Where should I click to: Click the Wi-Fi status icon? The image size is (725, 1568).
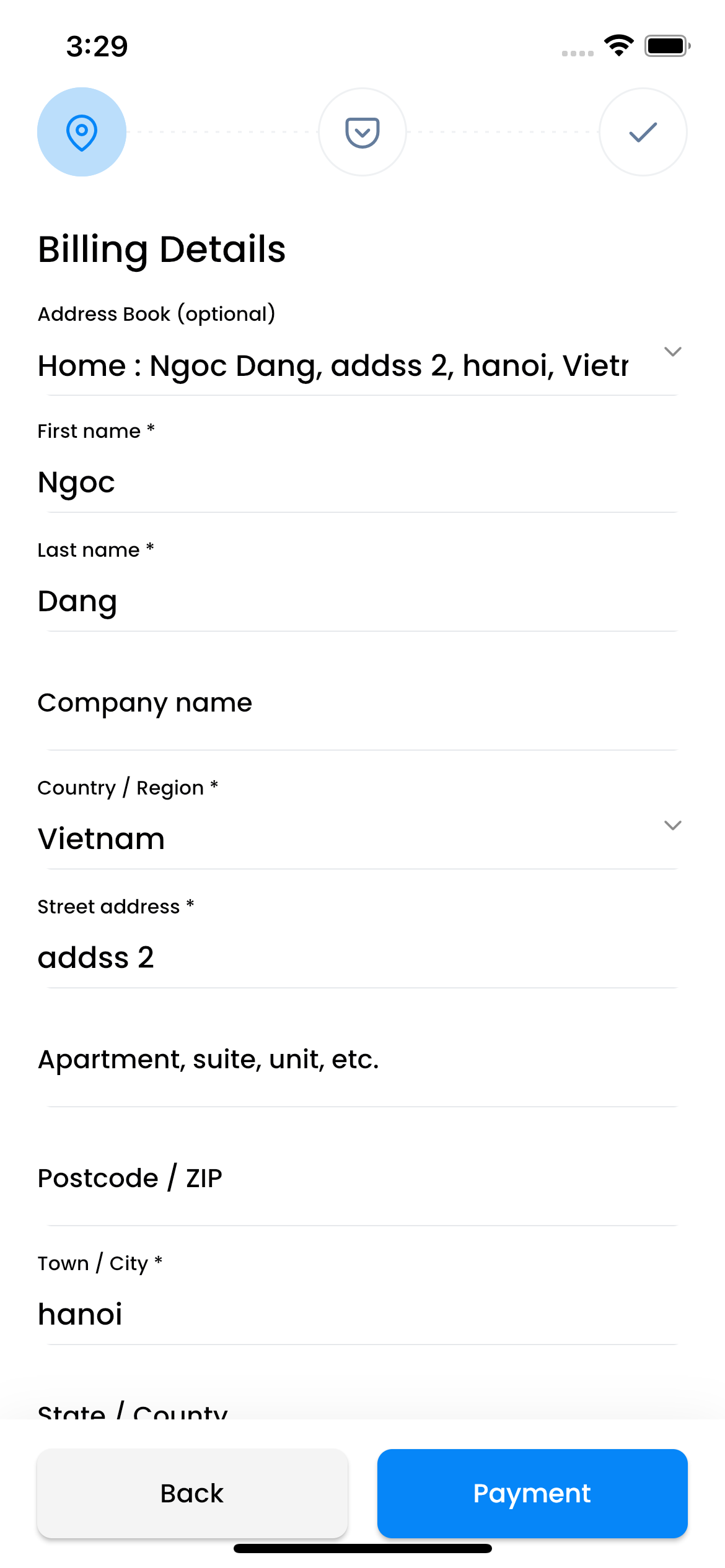pyautogui.click(x=617, y=45)
